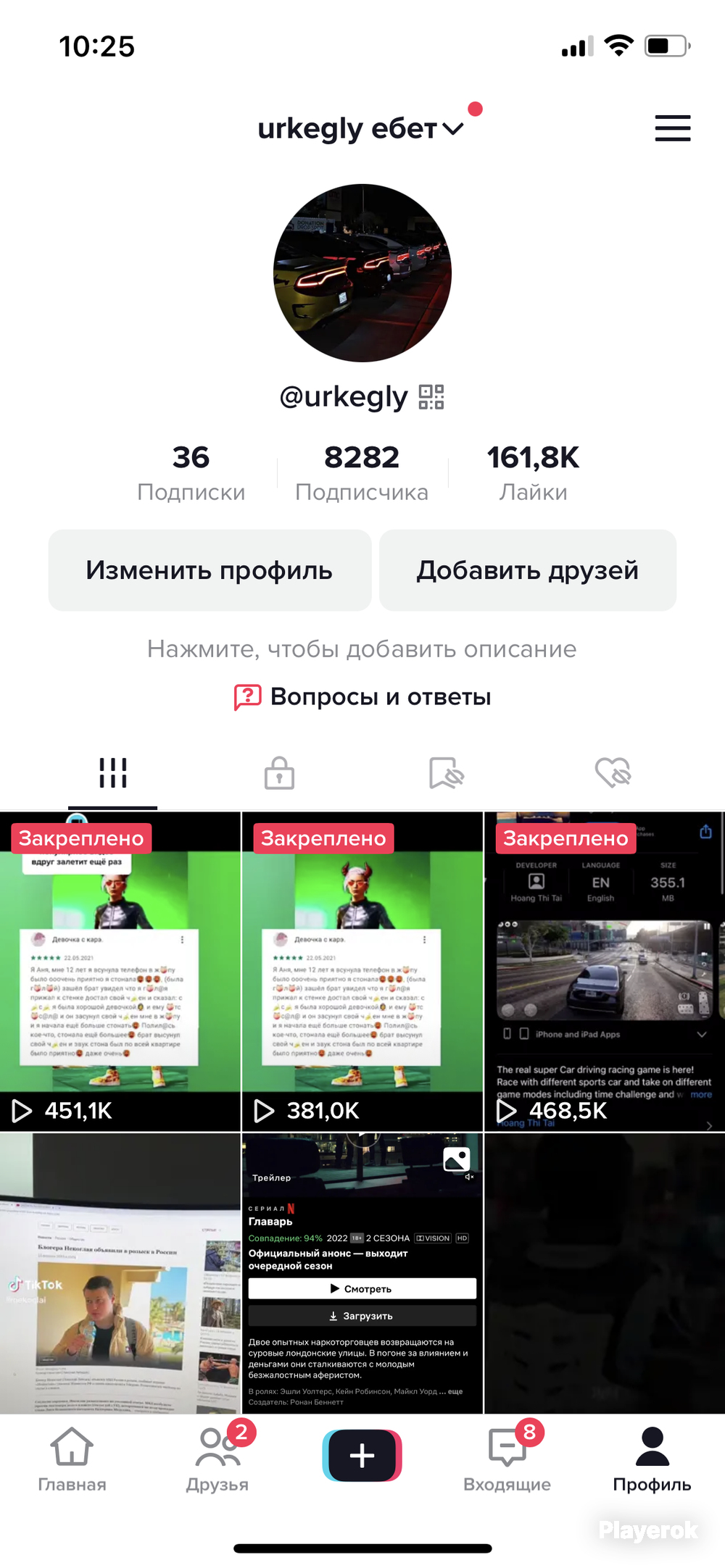Expand the urkegly account switcher

[360, 129]
